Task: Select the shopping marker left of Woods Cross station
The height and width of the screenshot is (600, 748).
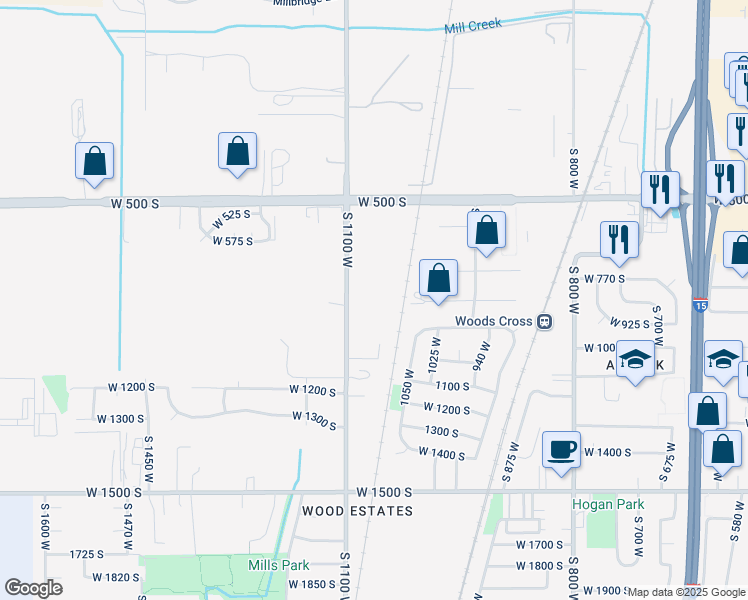Action: pos(438,279)
